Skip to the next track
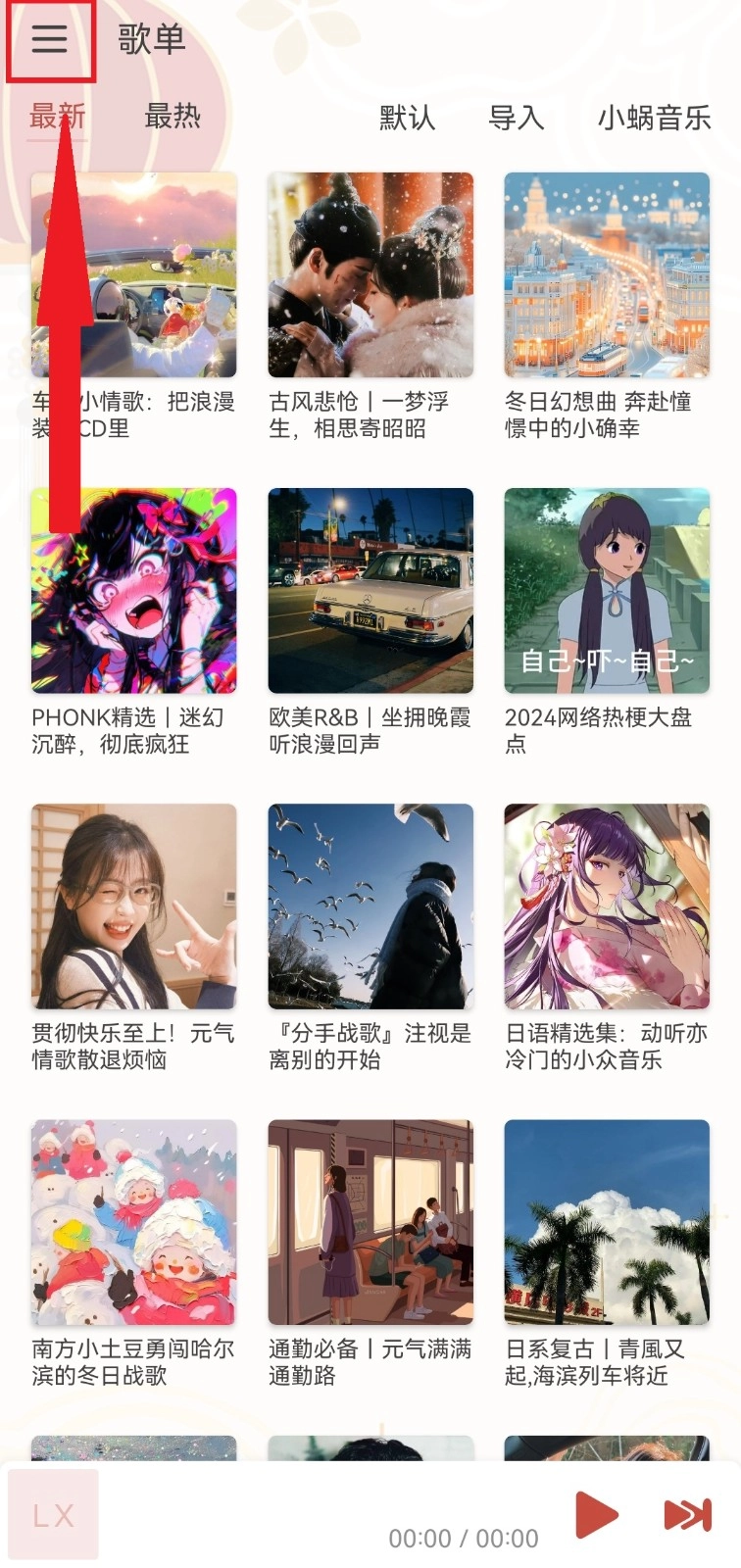 [x=687, y=1515]
